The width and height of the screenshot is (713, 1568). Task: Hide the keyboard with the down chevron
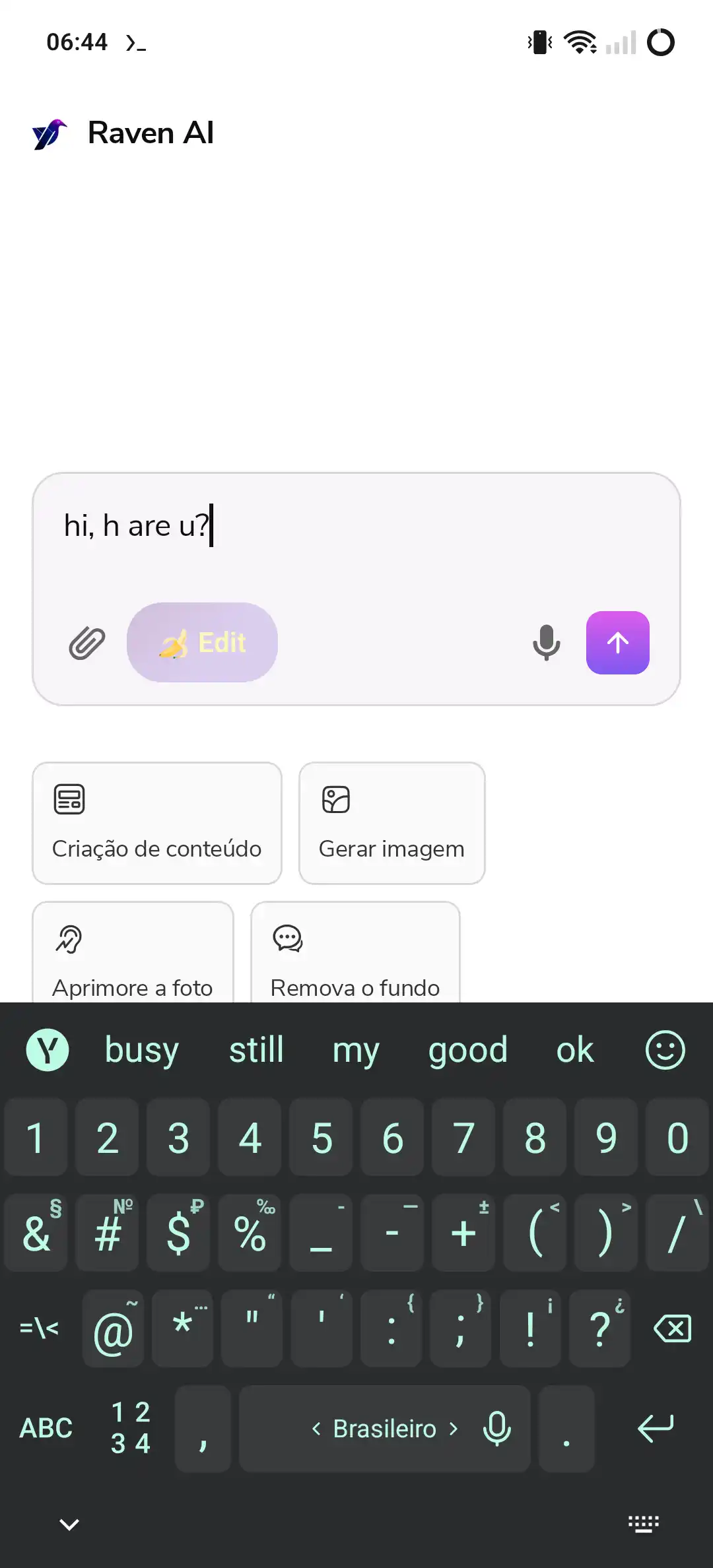point(69,1524)
